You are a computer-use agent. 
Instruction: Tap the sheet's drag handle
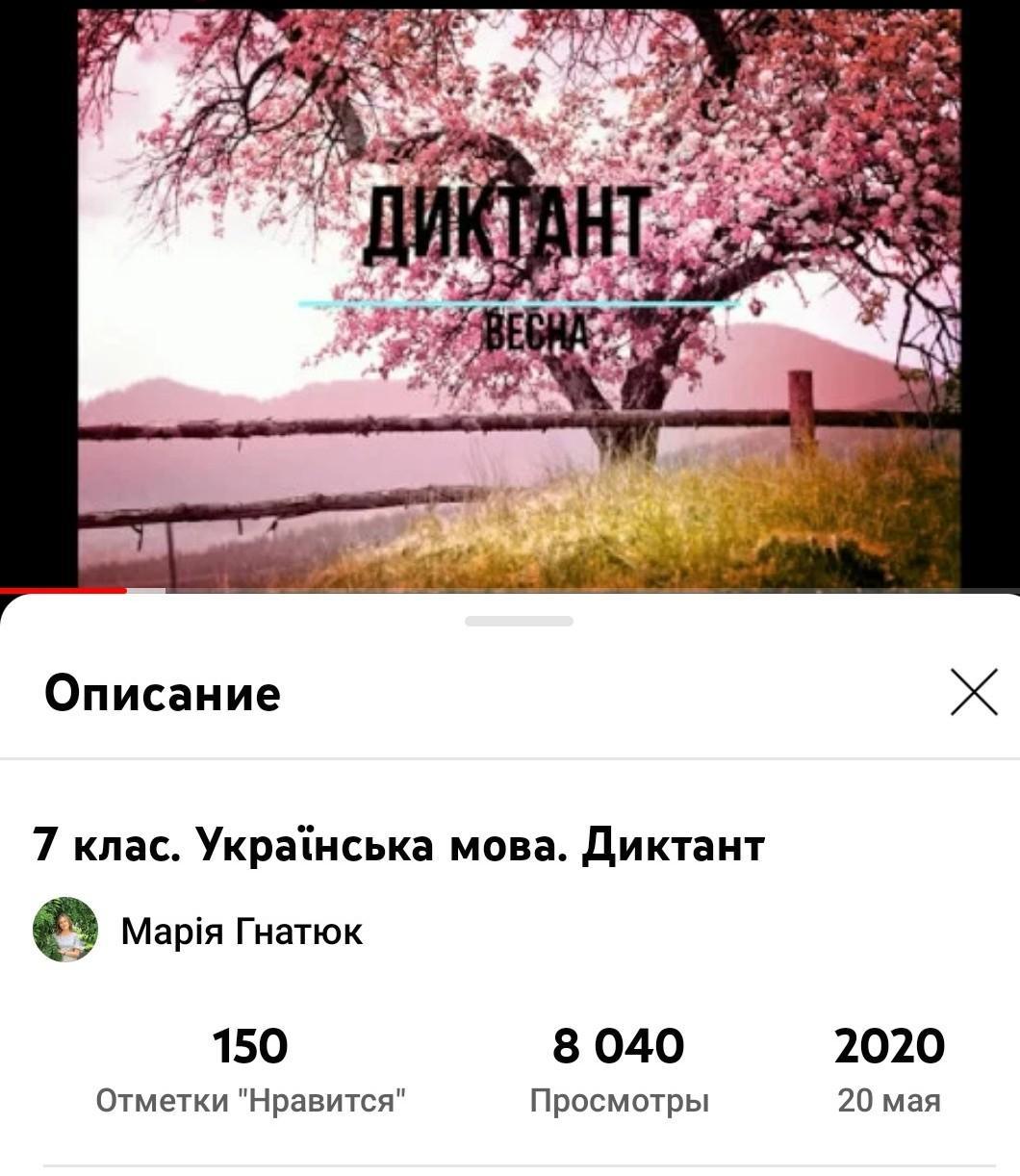click(519, 622)
